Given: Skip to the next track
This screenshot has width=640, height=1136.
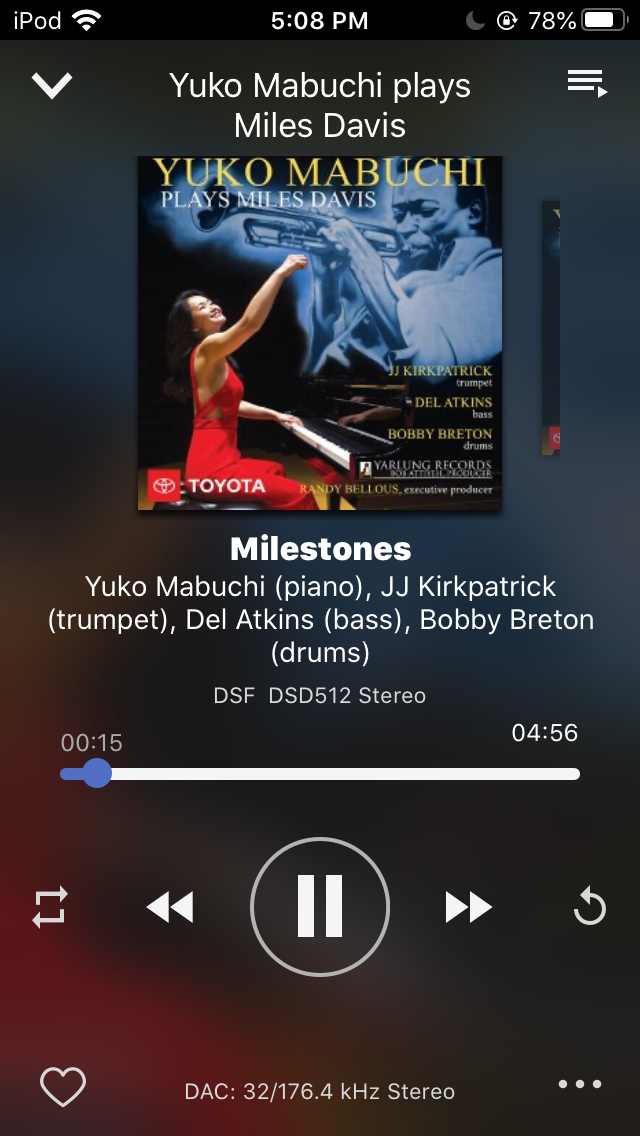Looking at the screenshot, I should coord(468,907).
